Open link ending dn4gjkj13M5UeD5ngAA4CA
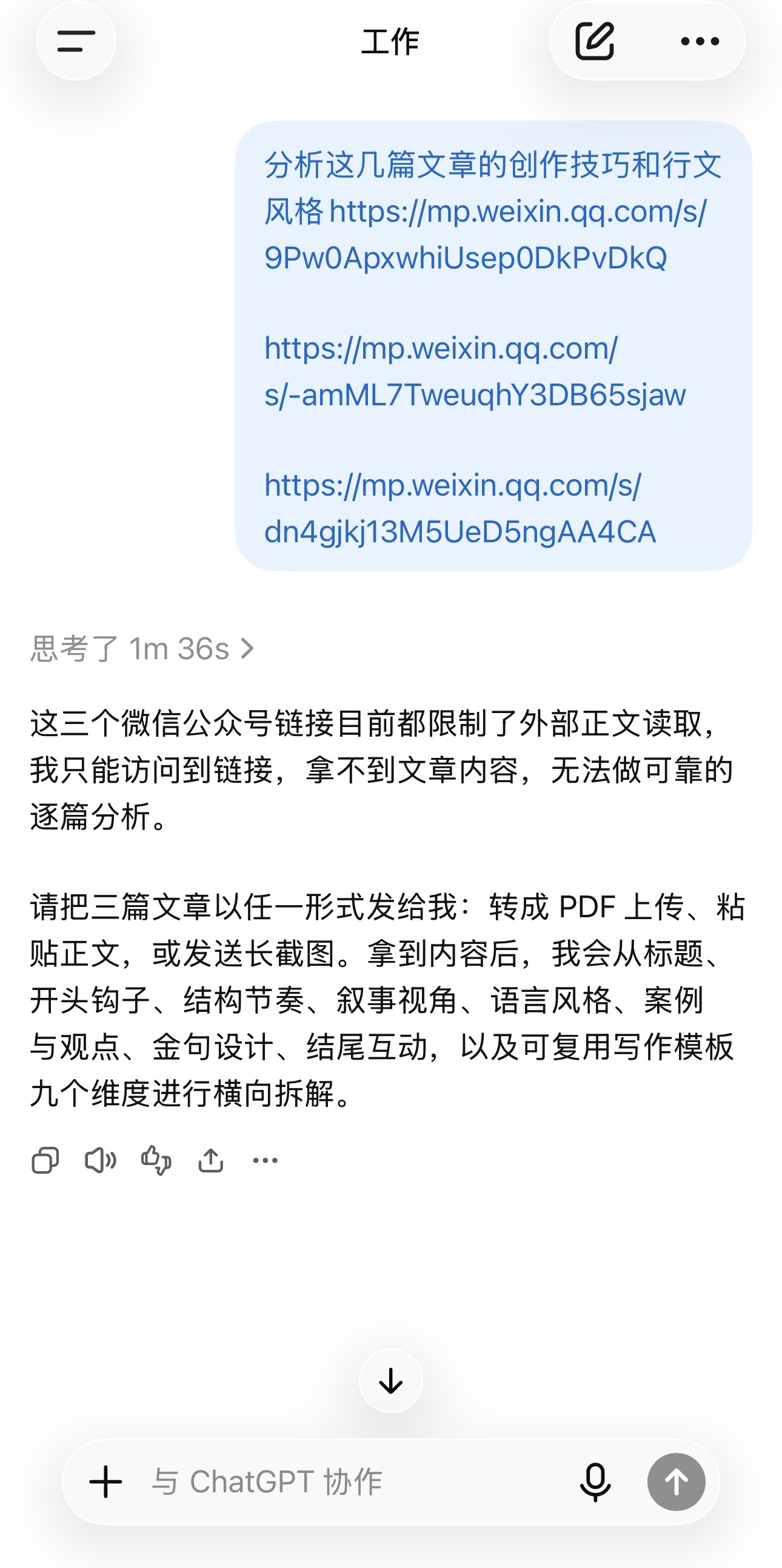The height and width of the screenshot is (1568, 782). coord(461,508)
